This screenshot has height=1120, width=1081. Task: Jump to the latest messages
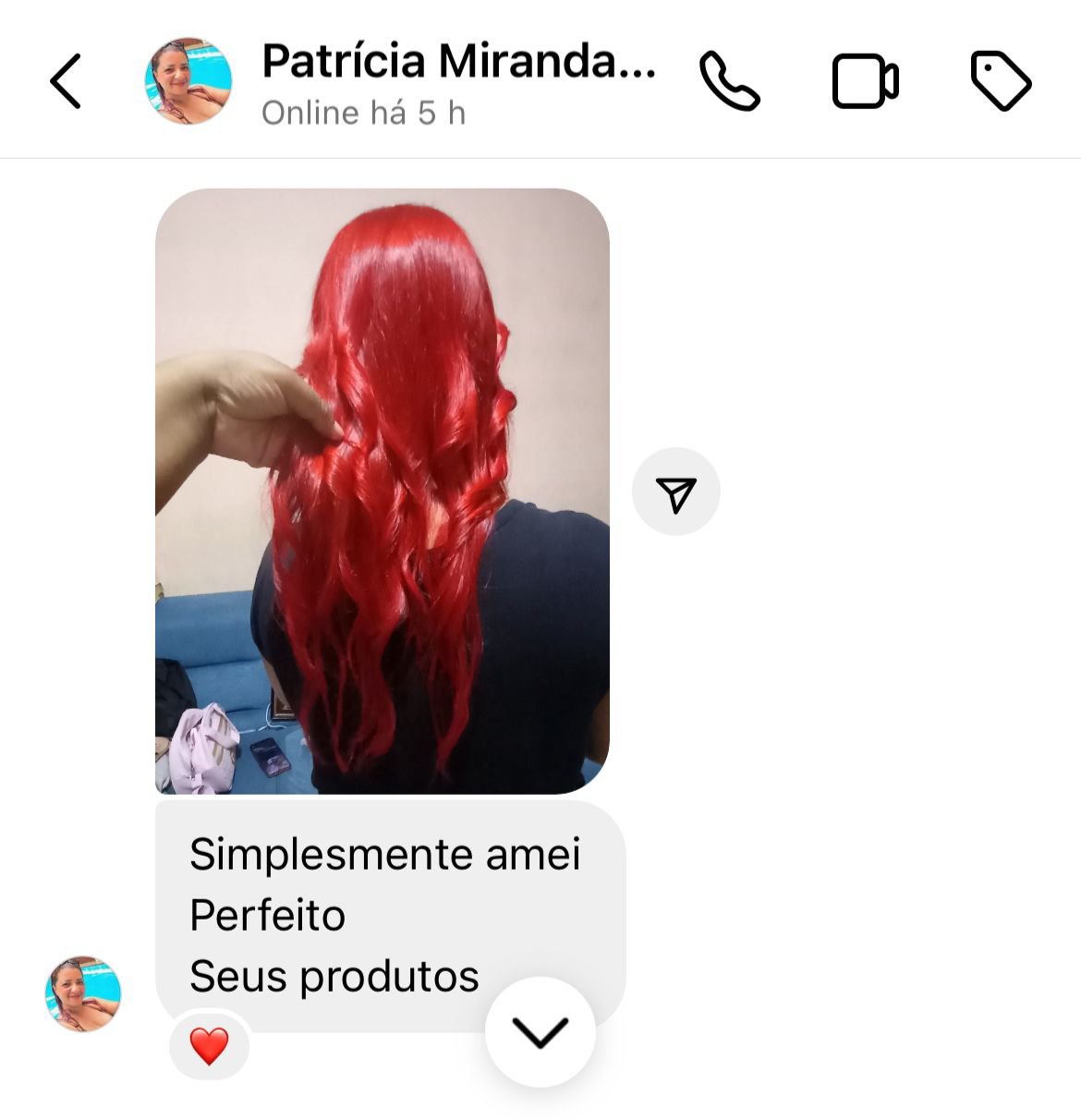point(540,1031)
